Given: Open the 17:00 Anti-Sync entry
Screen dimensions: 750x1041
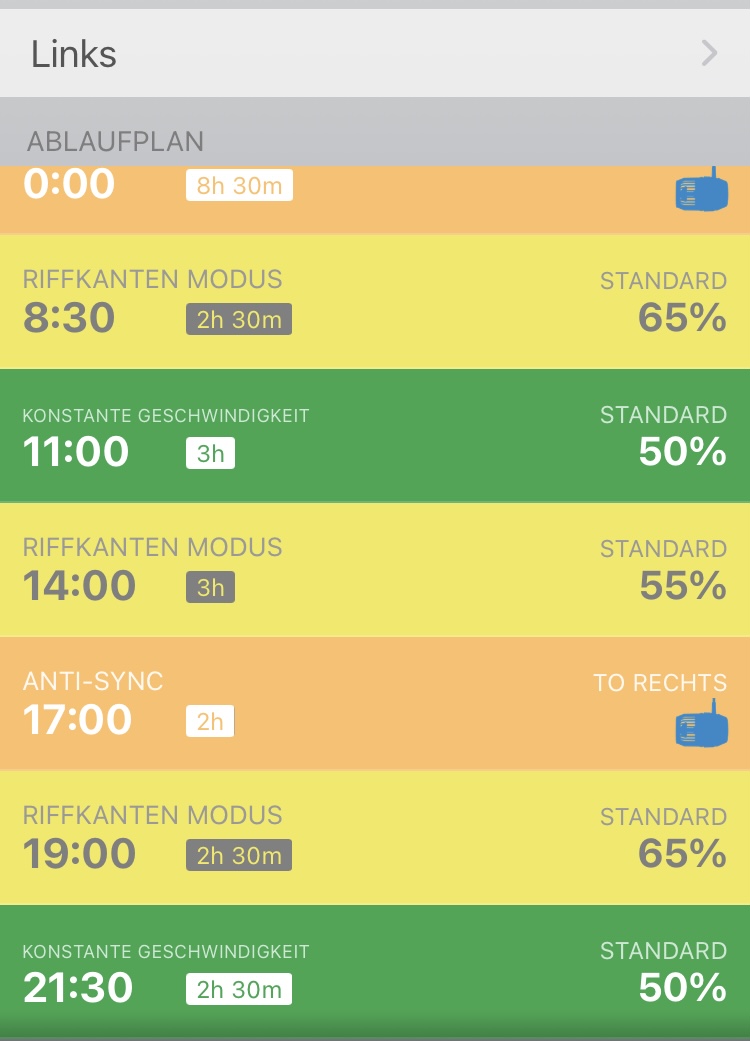Looking at the screenshot, I should 375,703.
